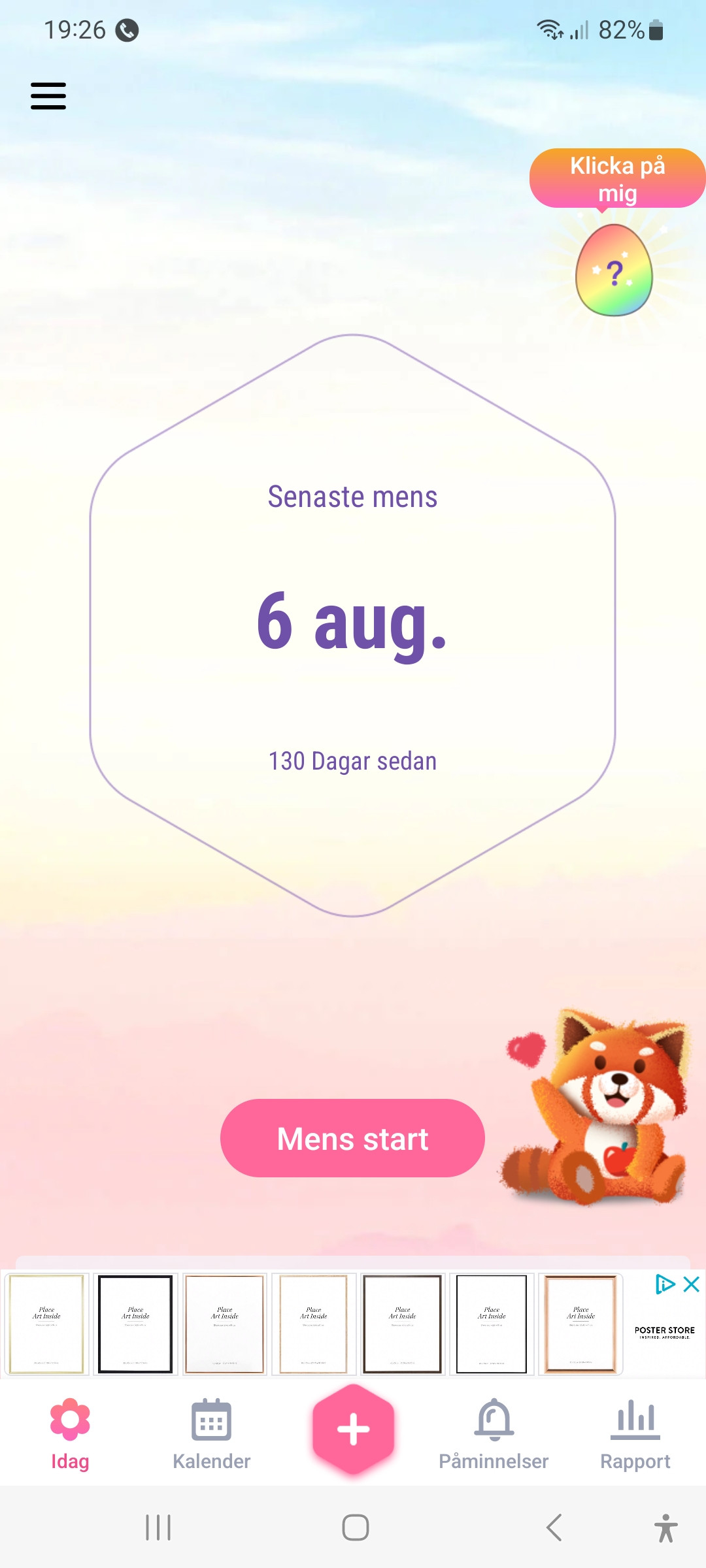Image resolution: width=706 pixels, height=1568 pixels.
Task: Close the Poster Store ad banner
Action: (692, 1284)
